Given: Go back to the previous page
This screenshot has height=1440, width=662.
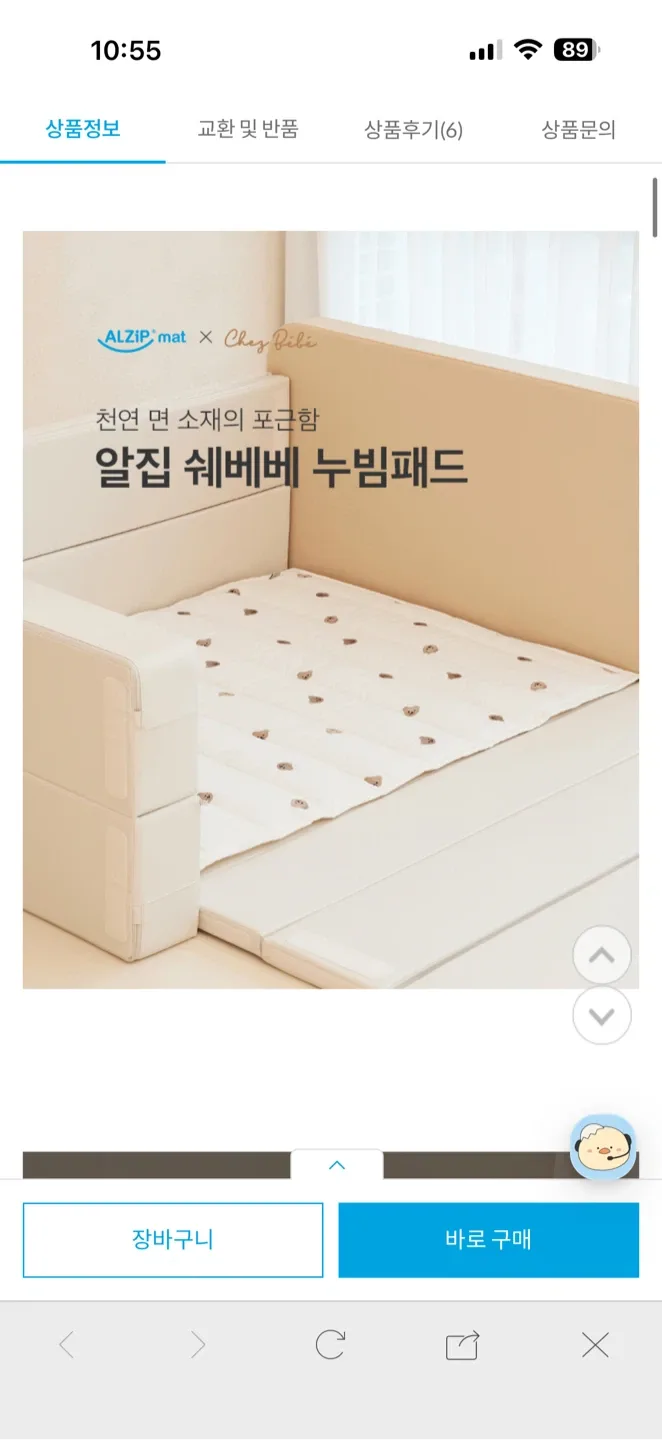Looking at the screenshot, I should point(67,1345).
